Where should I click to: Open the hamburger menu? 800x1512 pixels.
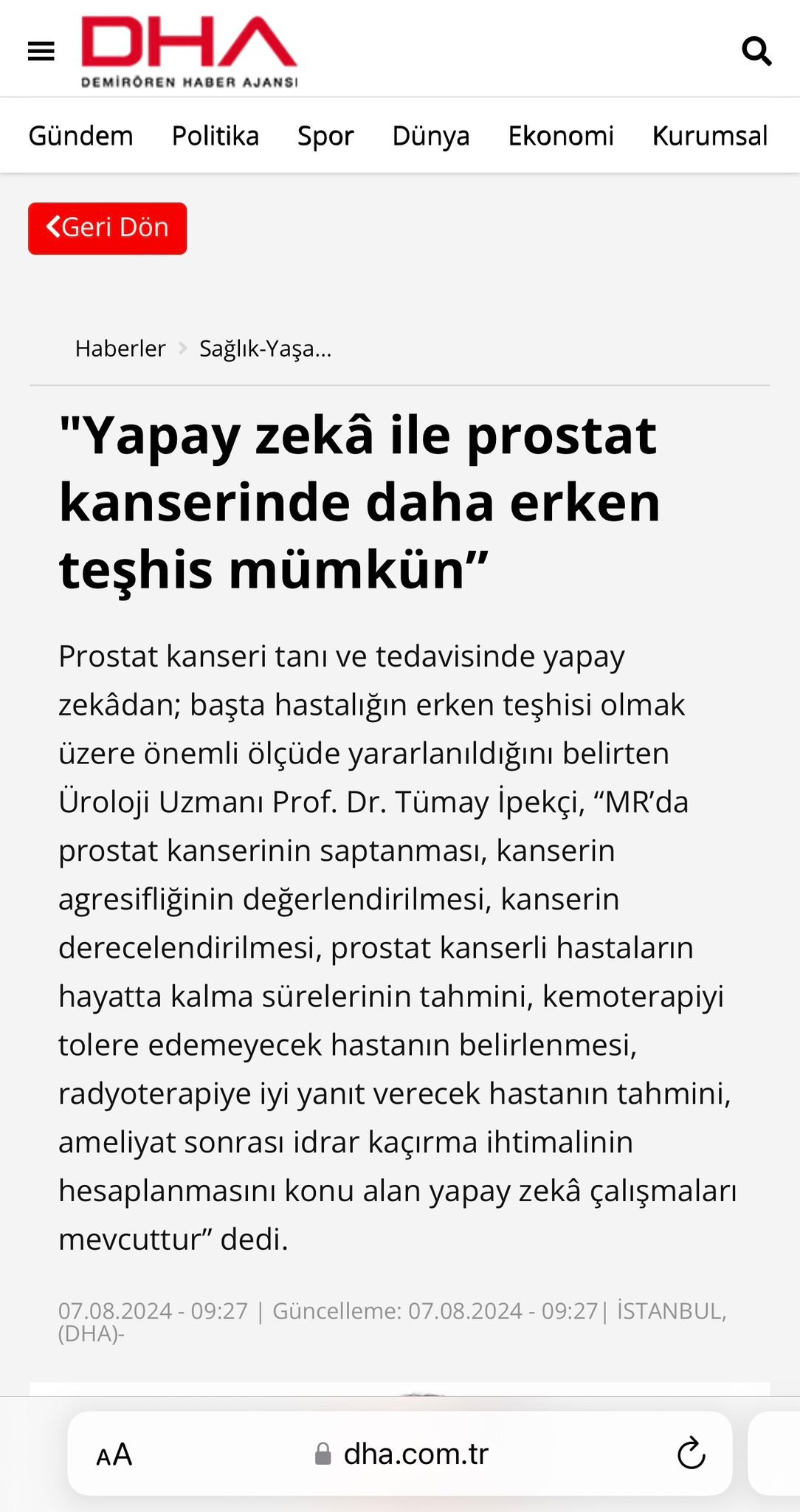[x=41, y=52]
